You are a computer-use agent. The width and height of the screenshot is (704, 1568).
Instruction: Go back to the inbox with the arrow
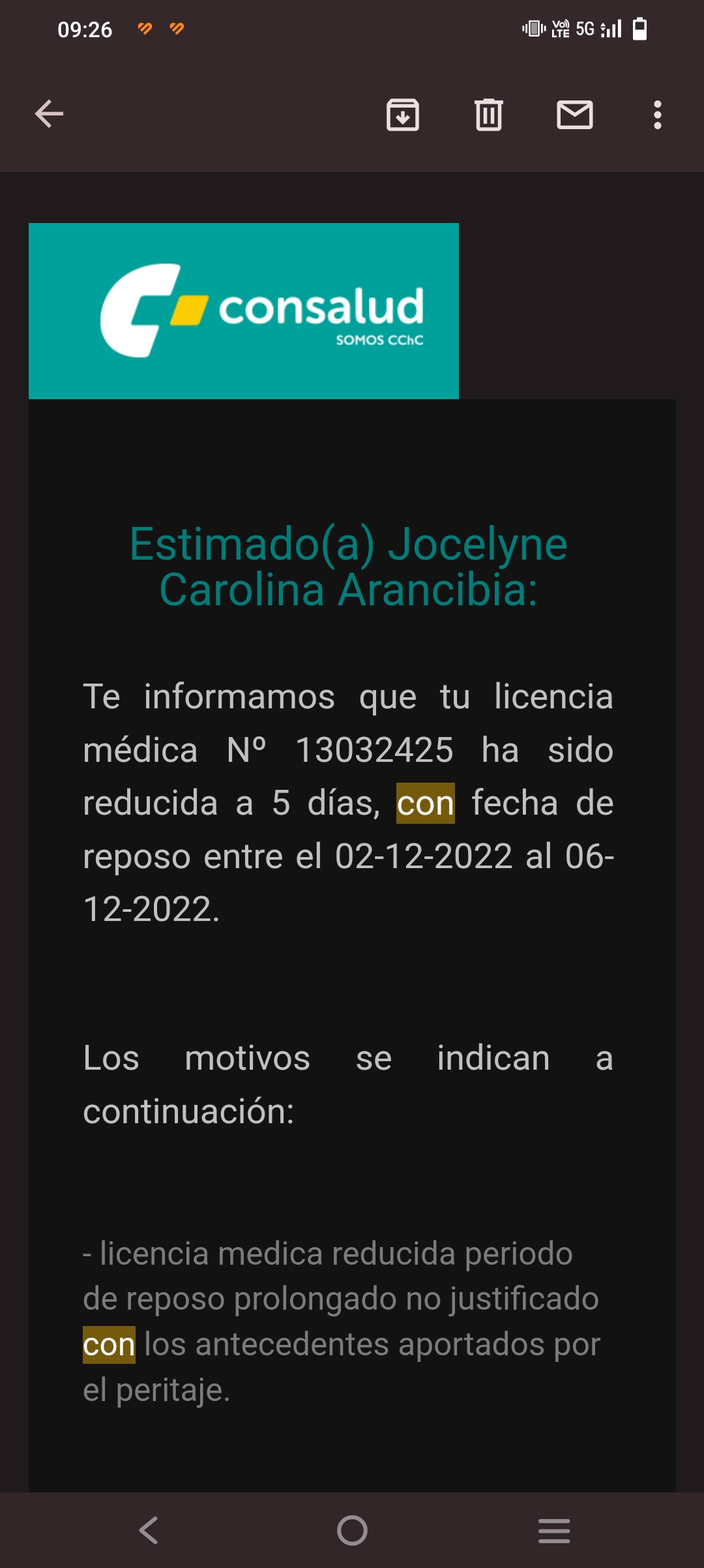click(x=49, y=114)
